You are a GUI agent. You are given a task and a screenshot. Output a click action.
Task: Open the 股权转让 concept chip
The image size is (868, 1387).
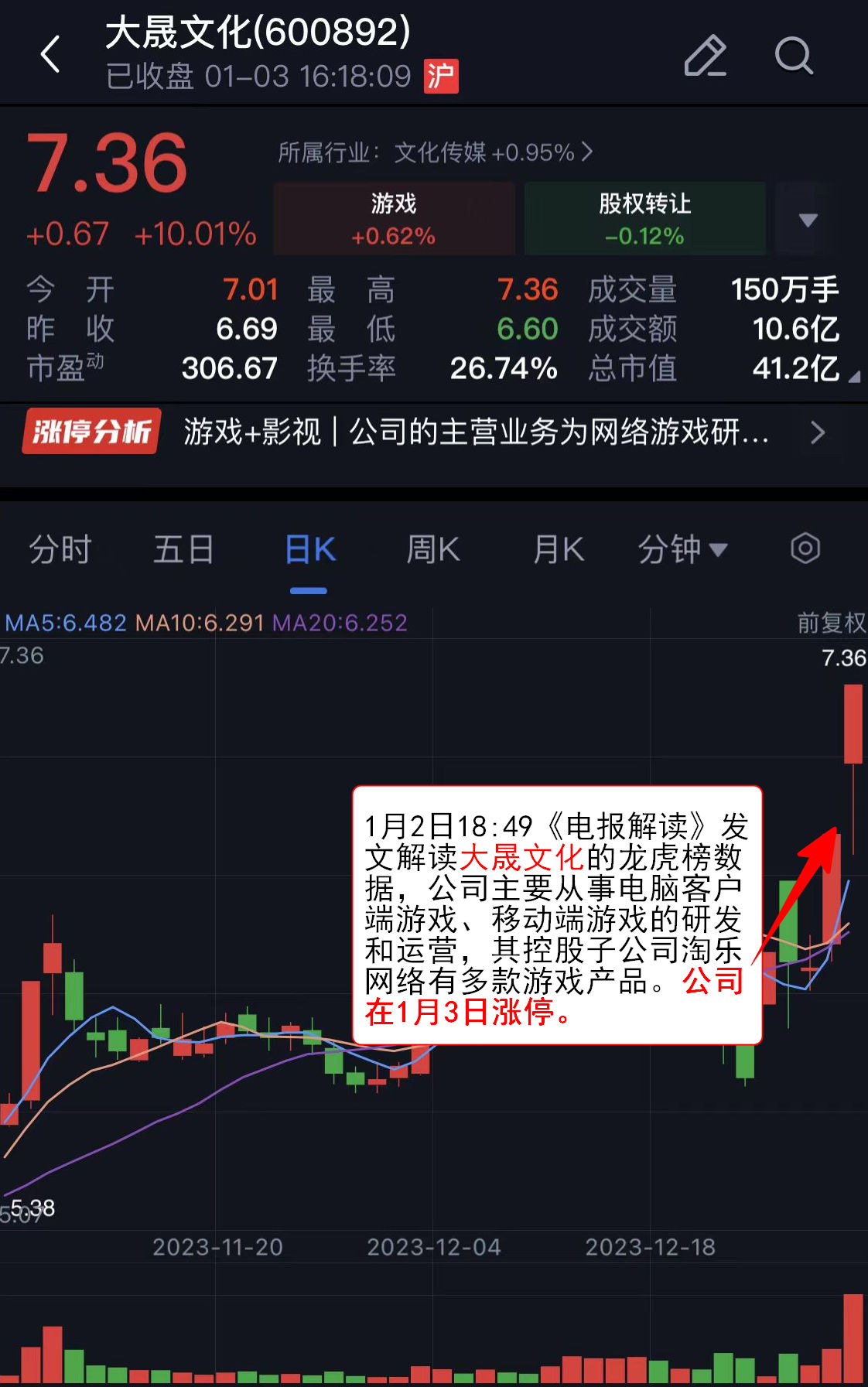click(x=644, y=219)
